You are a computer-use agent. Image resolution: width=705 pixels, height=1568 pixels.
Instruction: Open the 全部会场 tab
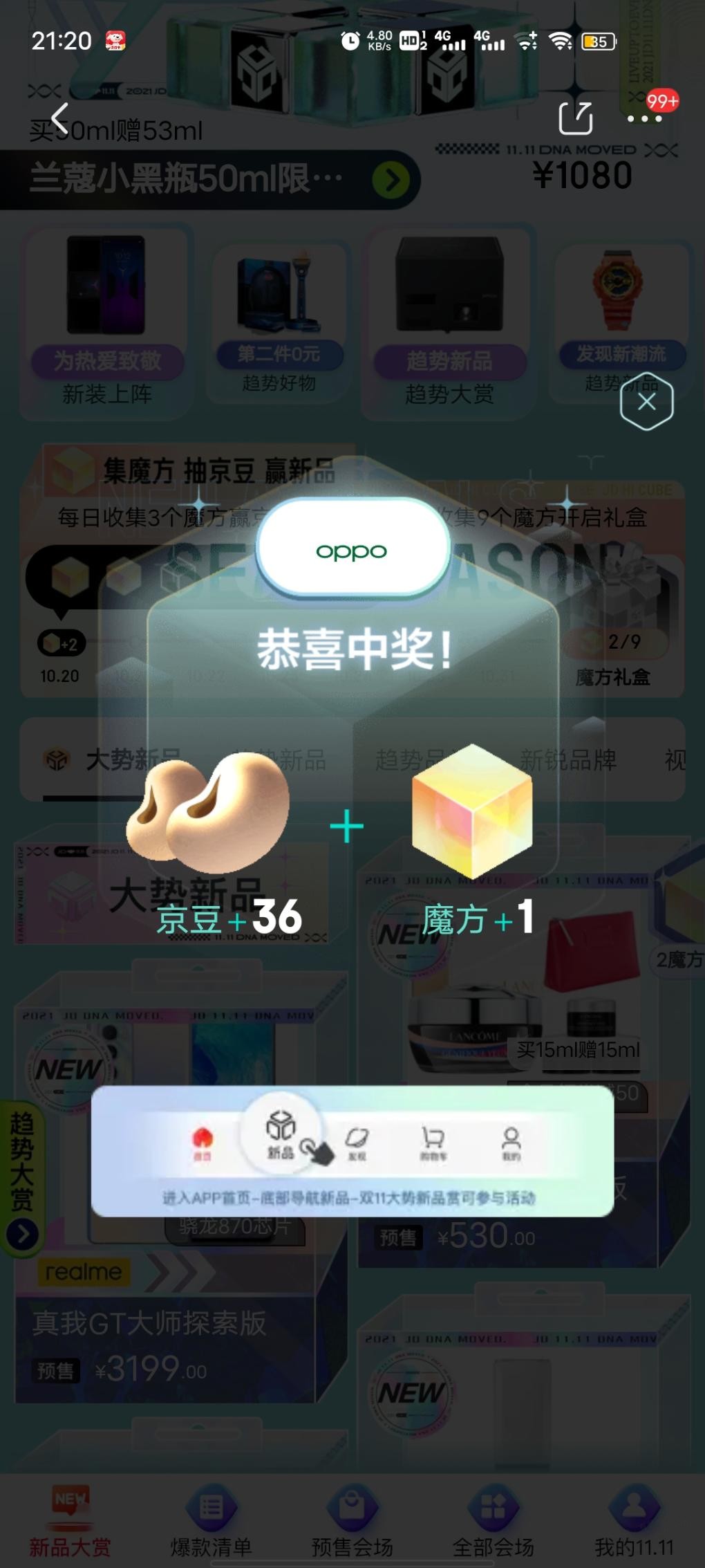[493, 1522]
